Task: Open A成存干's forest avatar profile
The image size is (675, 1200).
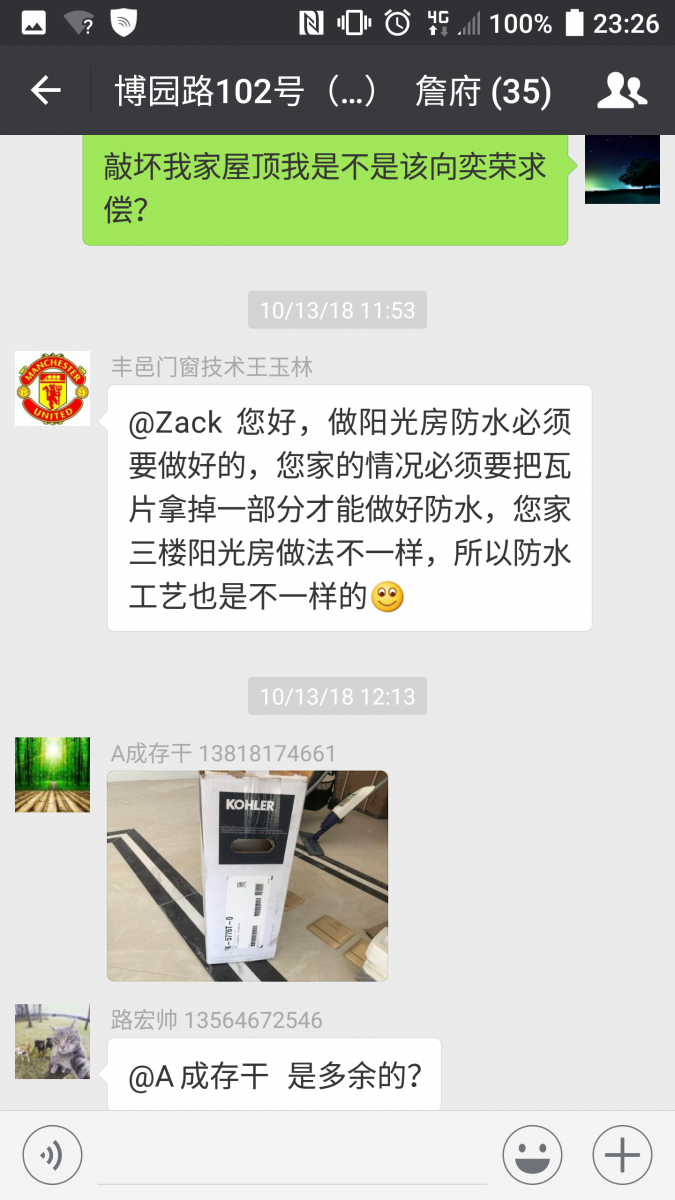Action: (52, 775)
